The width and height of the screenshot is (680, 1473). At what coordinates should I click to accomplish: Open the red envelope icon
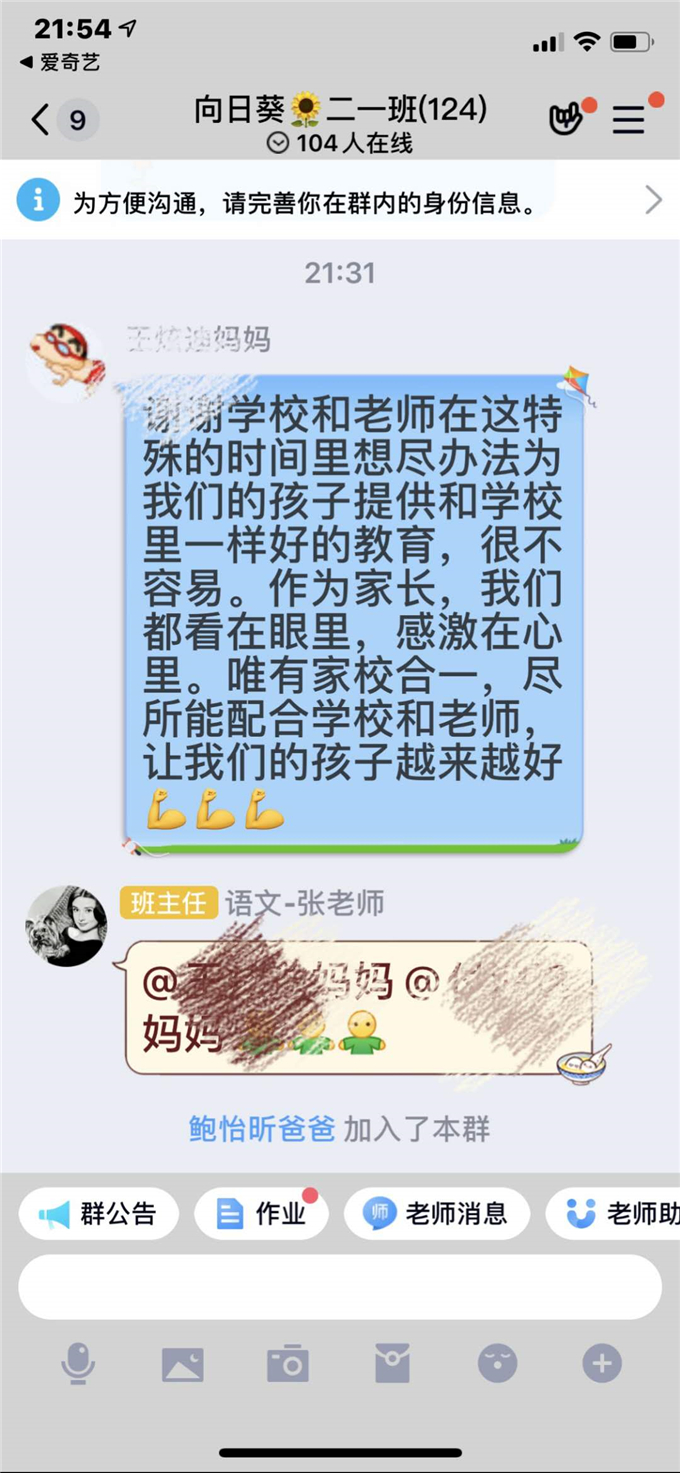392,1364
